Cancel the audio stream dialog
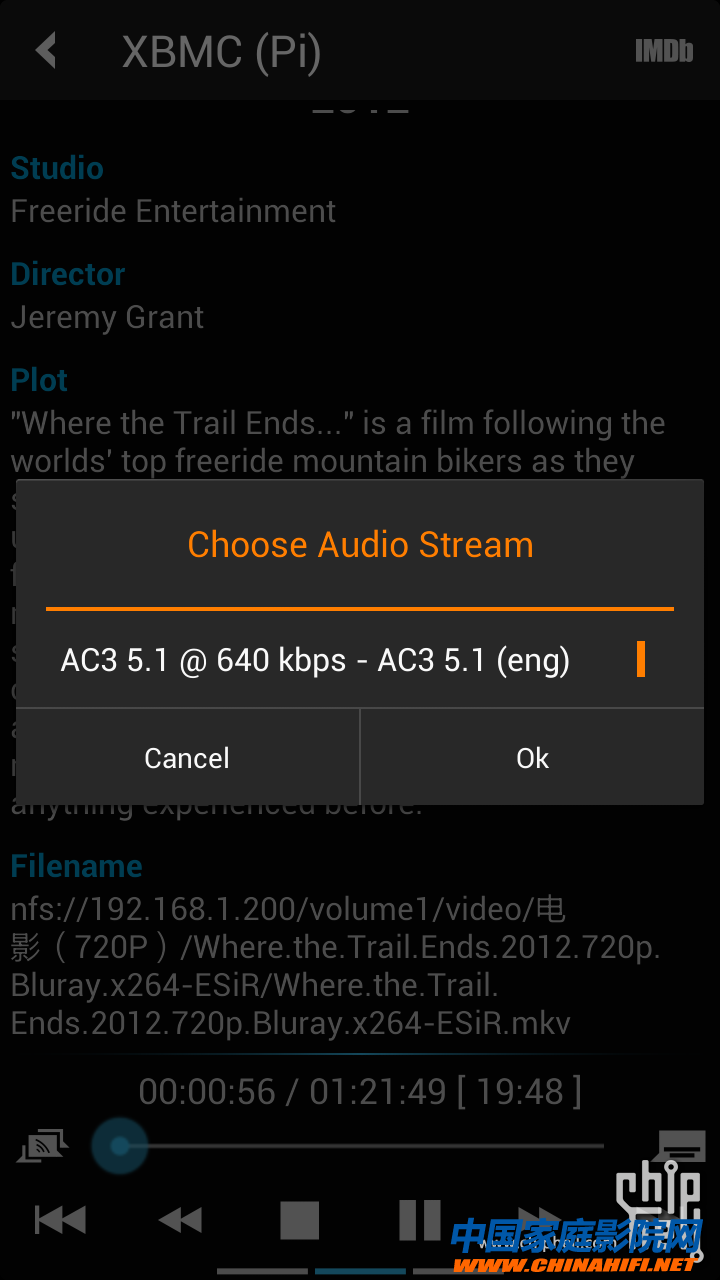The width and height of the screenshot is (720, 1280). (187, 758)
